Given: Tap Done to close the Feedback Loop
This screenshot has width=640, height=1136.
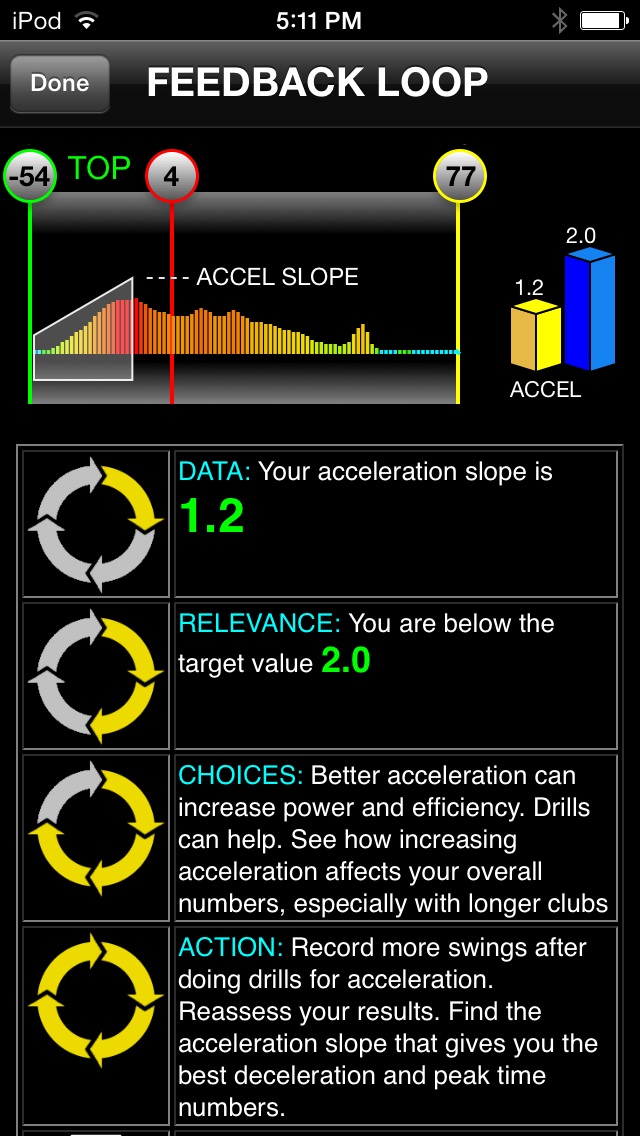Looking at the screenshot, I should [60, 84].
